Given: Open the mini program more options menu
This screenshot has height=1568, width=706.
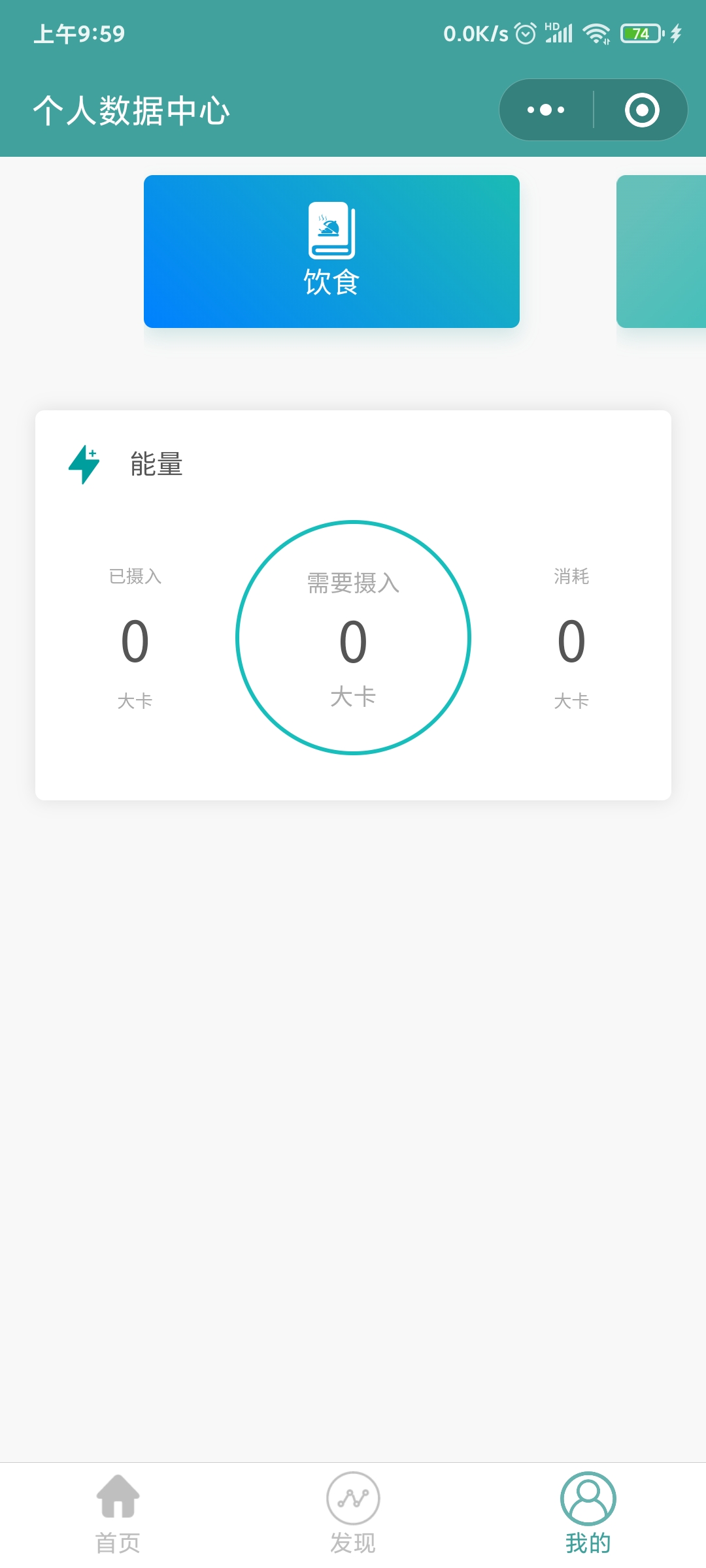Looking at the screenshot, I should (x=546, y=110).
